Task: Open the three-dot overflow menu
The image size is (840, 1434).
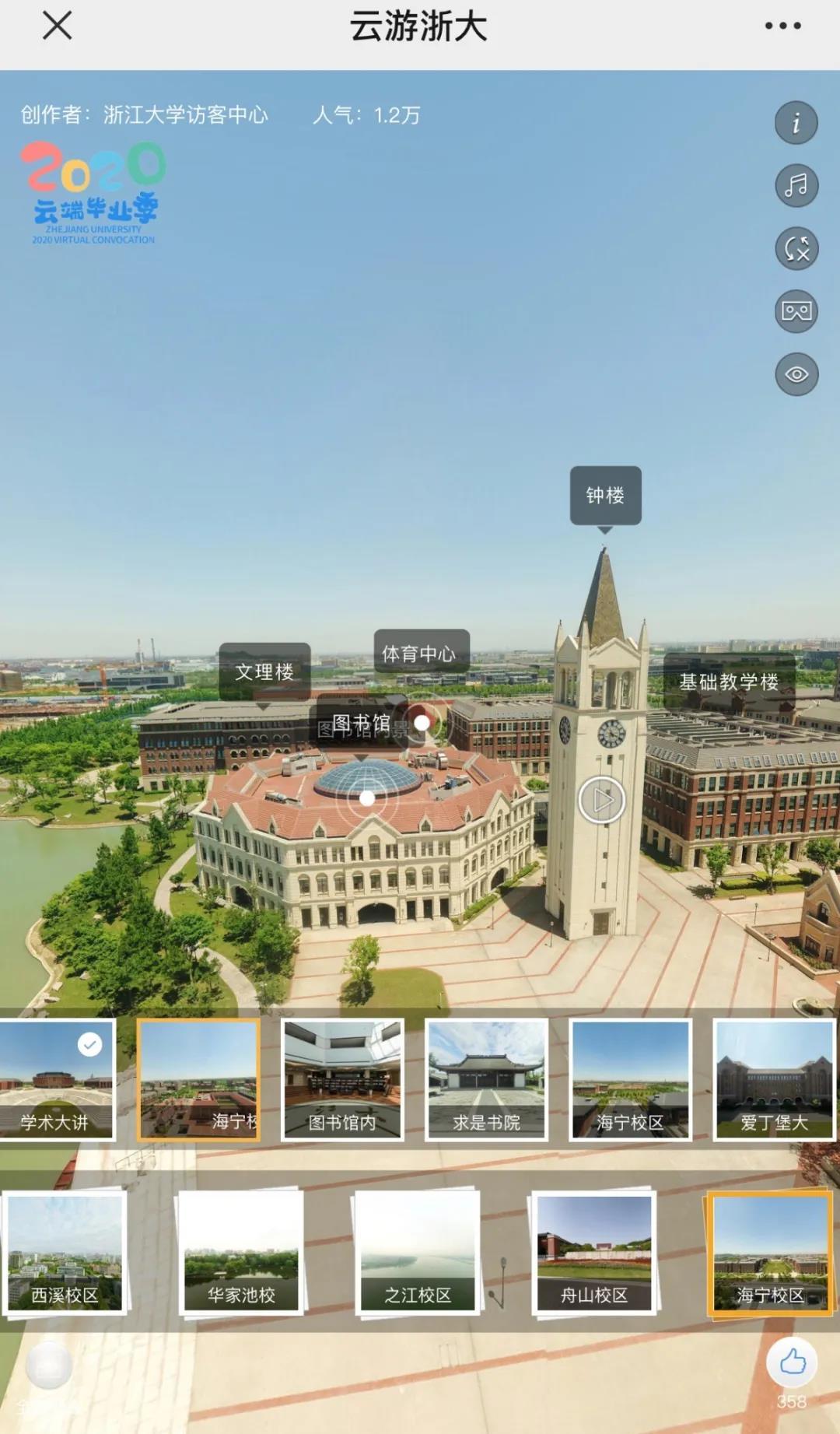Action: pos(782,26)
